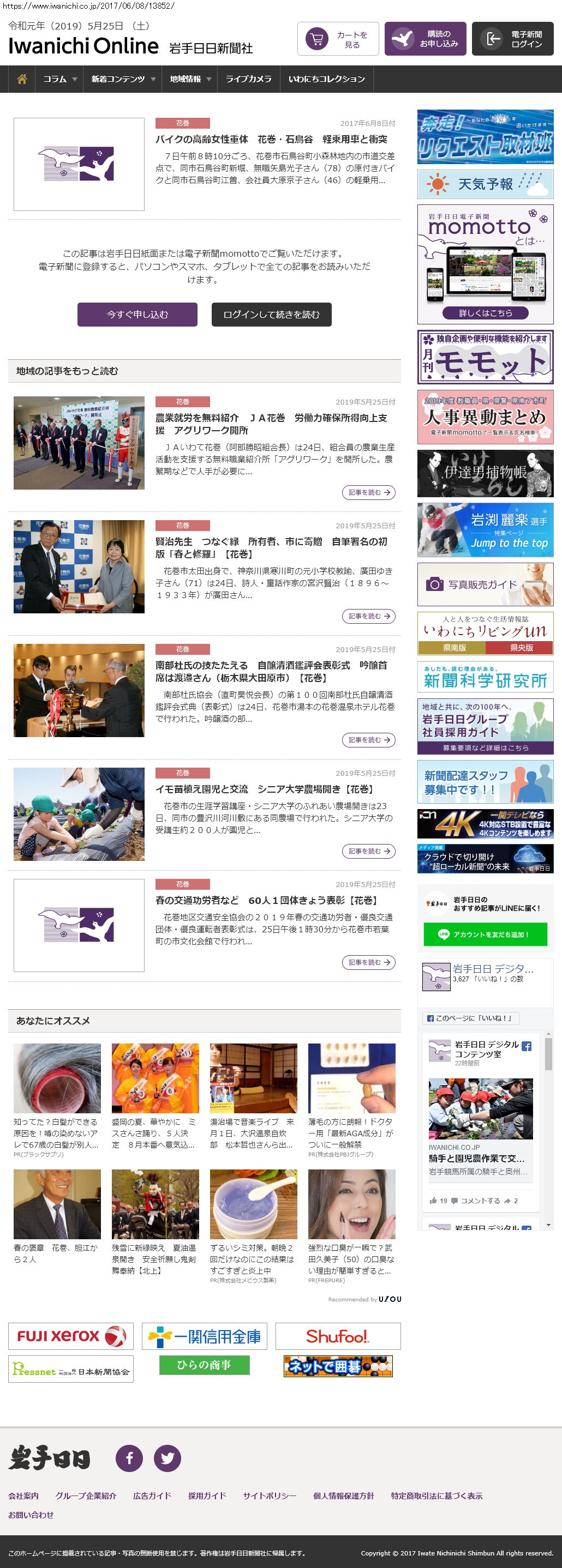562x1568 pixels.
Task: Add LINE account via アカウントを友だち追加
Action: point(485,934)
